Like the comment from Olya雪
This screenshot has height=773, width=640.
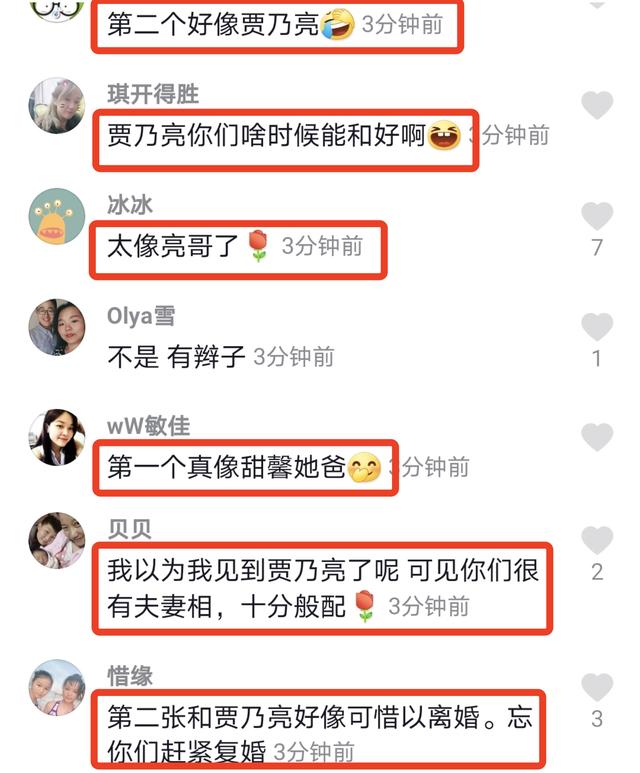coord(597,327)
